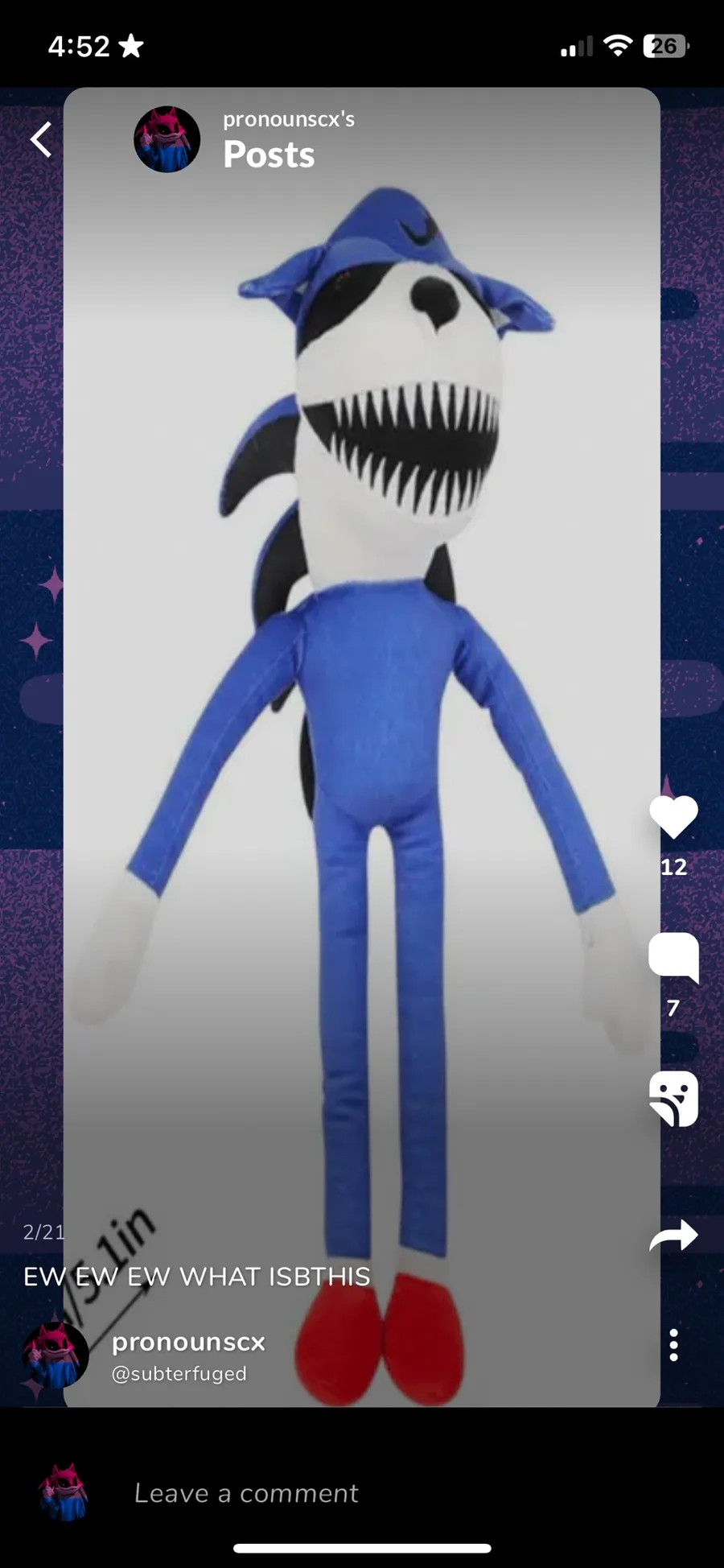The width and height of the screenshot is (724, 1568).
Task: Tap the header avatar beside Posts
Action: coord(167,139)
